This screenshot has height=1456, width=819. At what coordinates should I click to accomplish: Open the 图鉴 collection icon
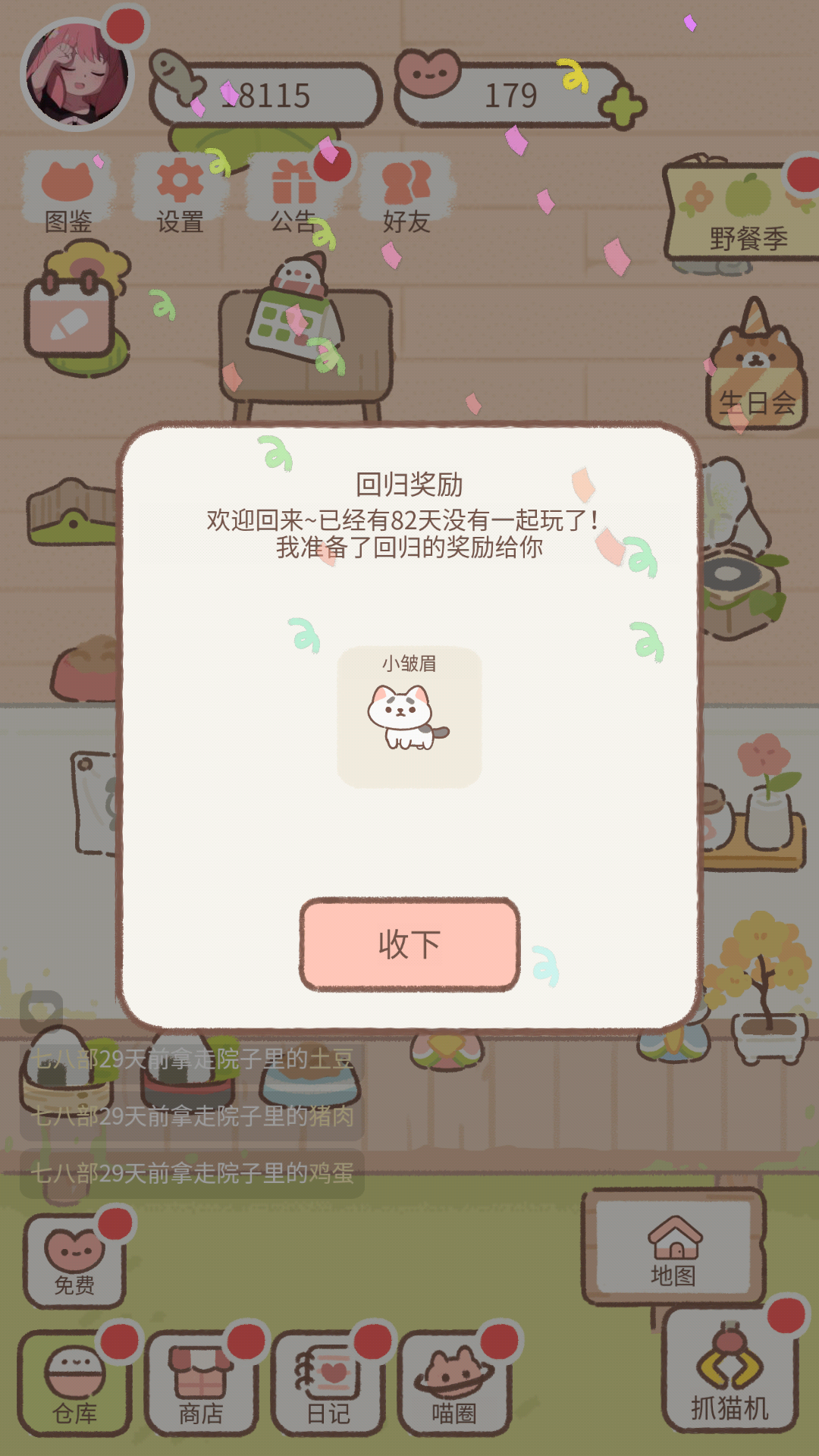point(68,193)
